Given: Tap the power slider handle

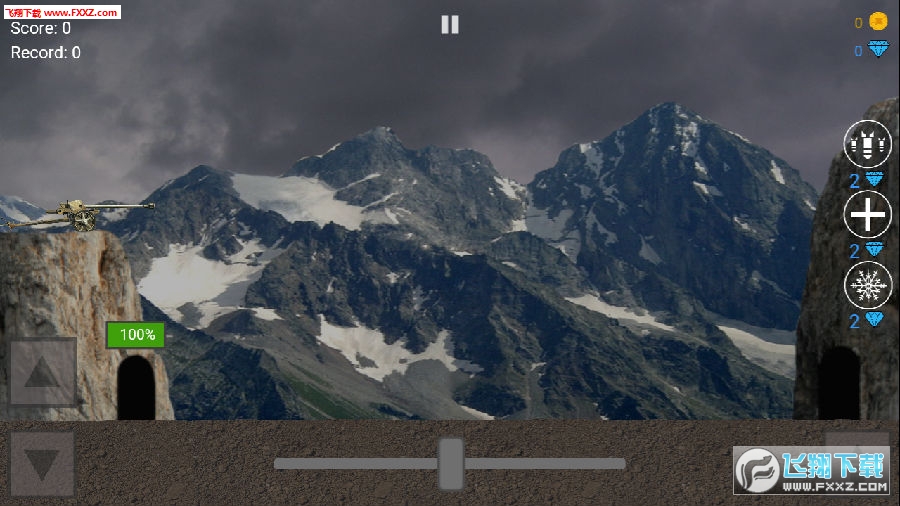Looking at the screenshot, I should click(451, 464).
